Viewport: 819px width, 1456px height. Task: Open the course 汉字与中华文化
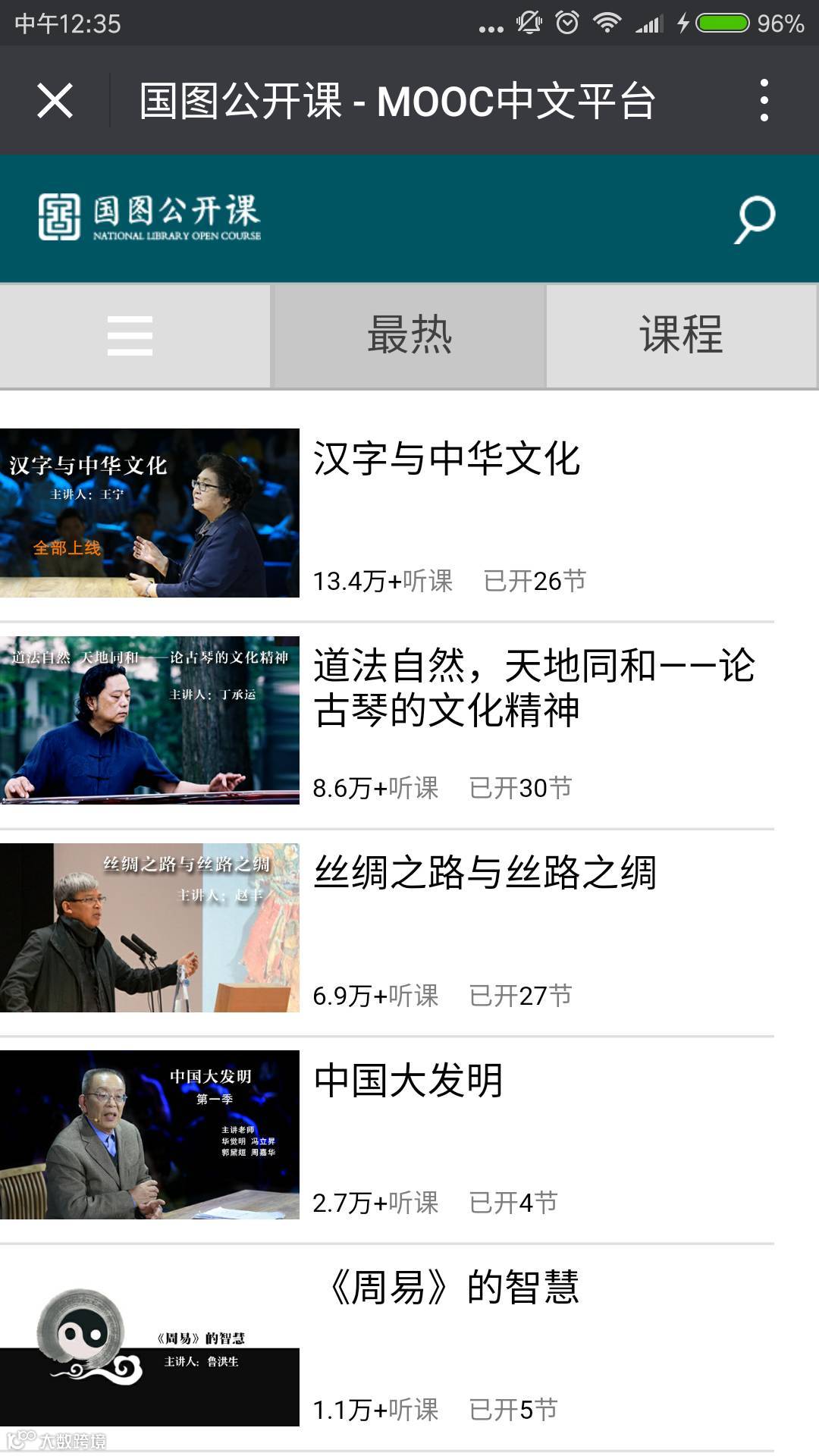point(447,460)
